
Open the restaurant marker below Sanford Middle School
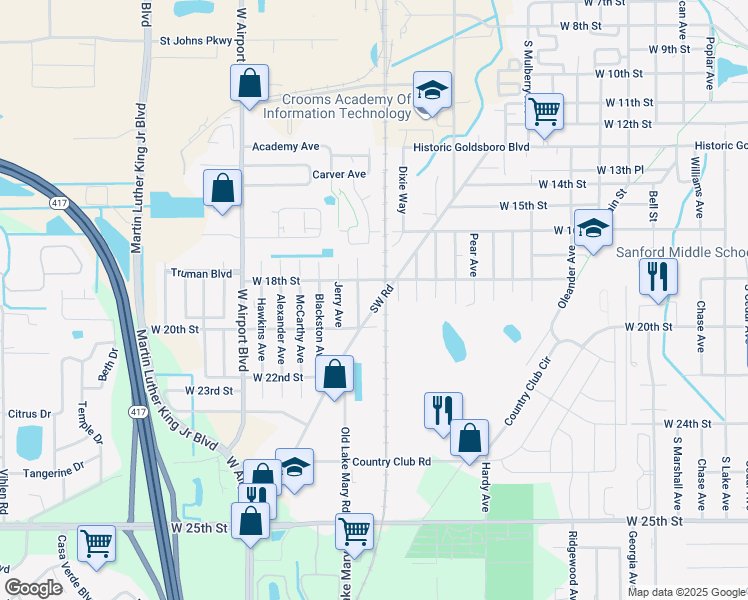pos(658,281)
